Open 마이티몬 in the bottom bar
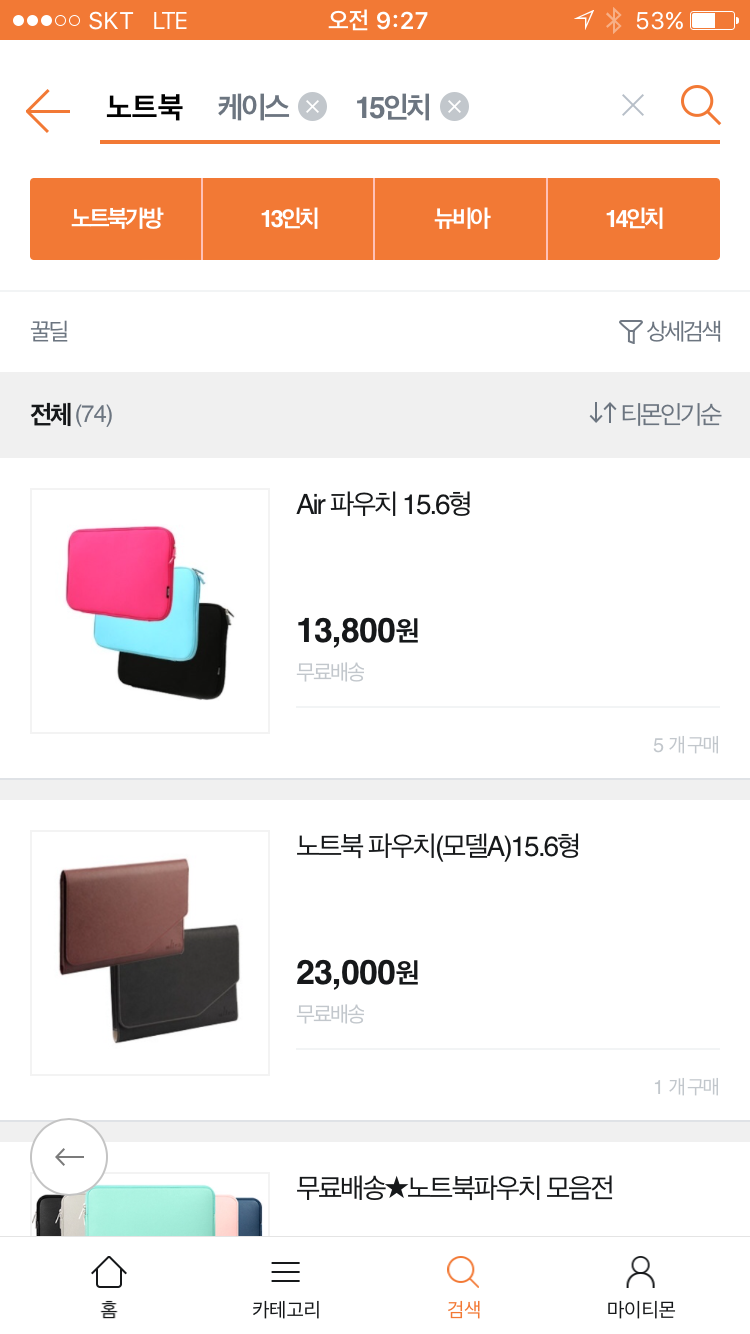The image size is (750, 1334). point(640,1283)
